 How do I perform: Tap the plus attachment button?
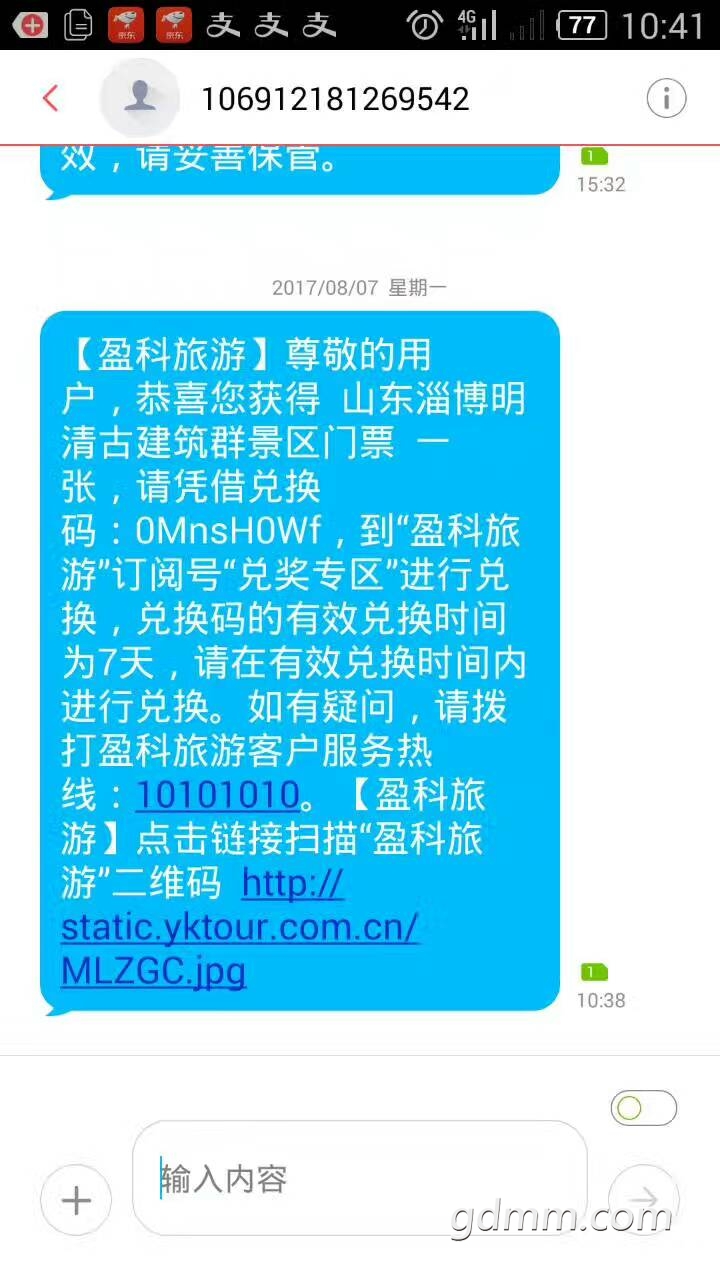76,1200
